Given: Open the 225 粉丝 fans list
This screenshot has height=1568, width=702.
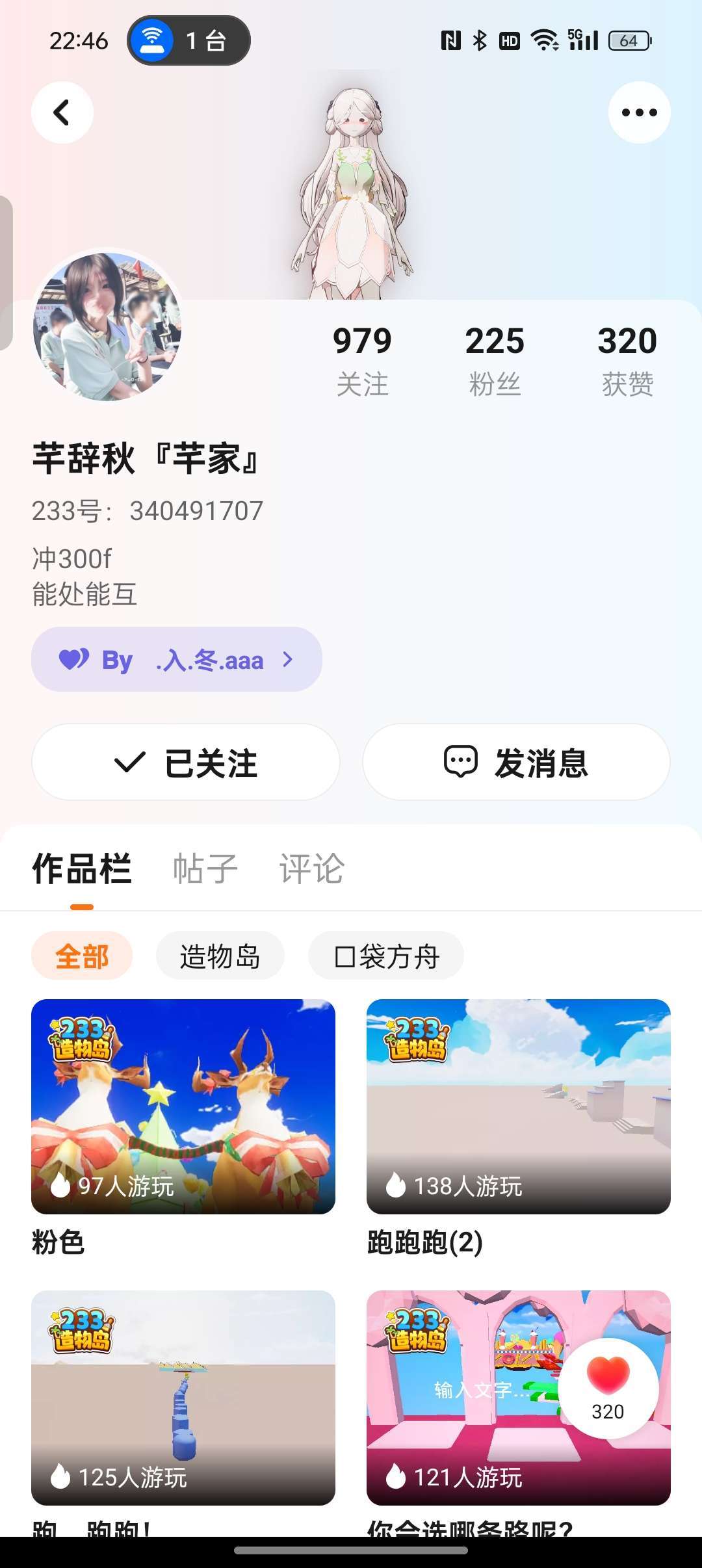Looking at the screenshot, I should tap(494, 359).
